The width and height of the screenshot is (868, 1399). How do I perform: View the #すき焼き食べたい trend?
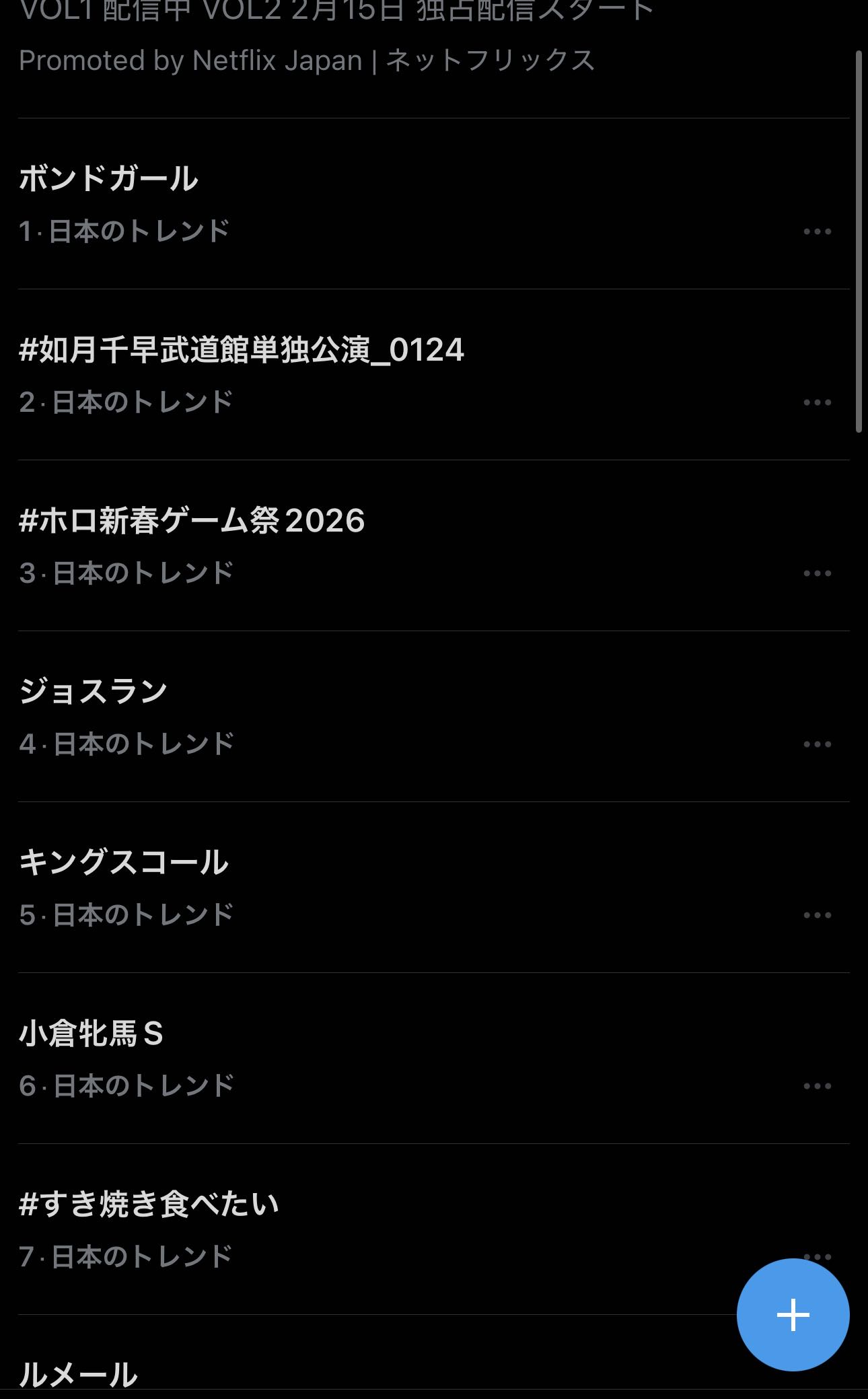(149, 1205)
